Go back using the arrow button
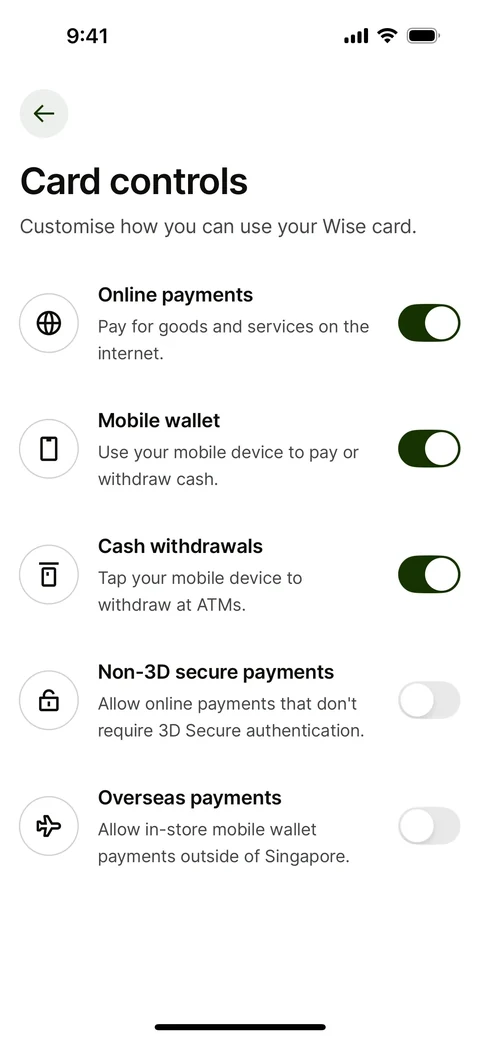This screenshot has width=480, height=1040. point(44,113)
